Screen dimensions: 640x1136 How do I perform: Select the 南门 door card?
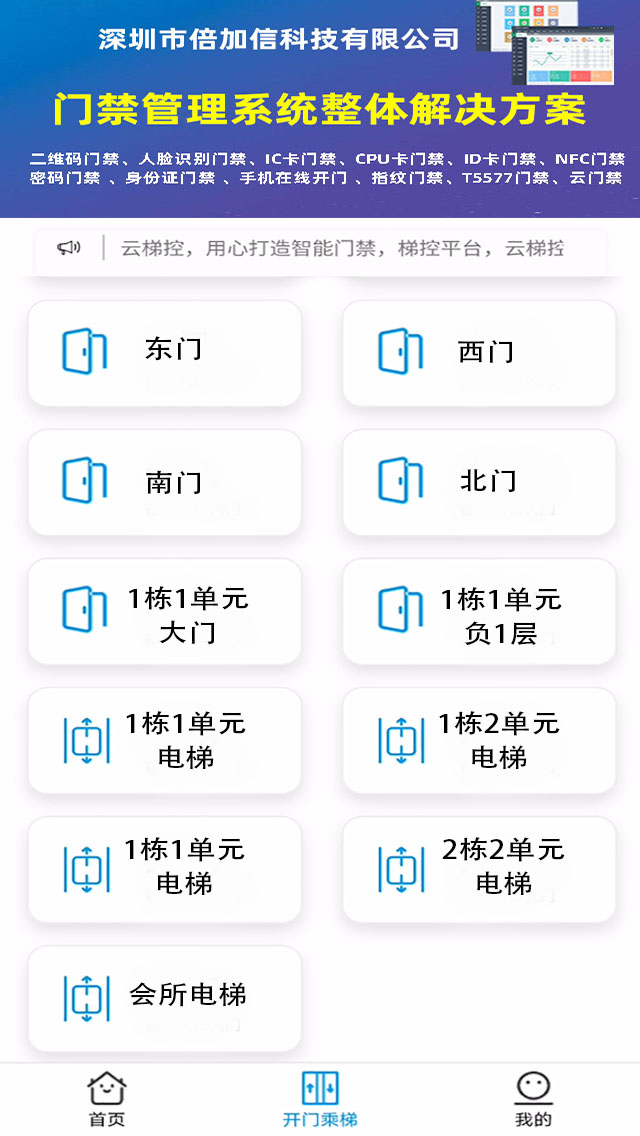coord(165,482)
